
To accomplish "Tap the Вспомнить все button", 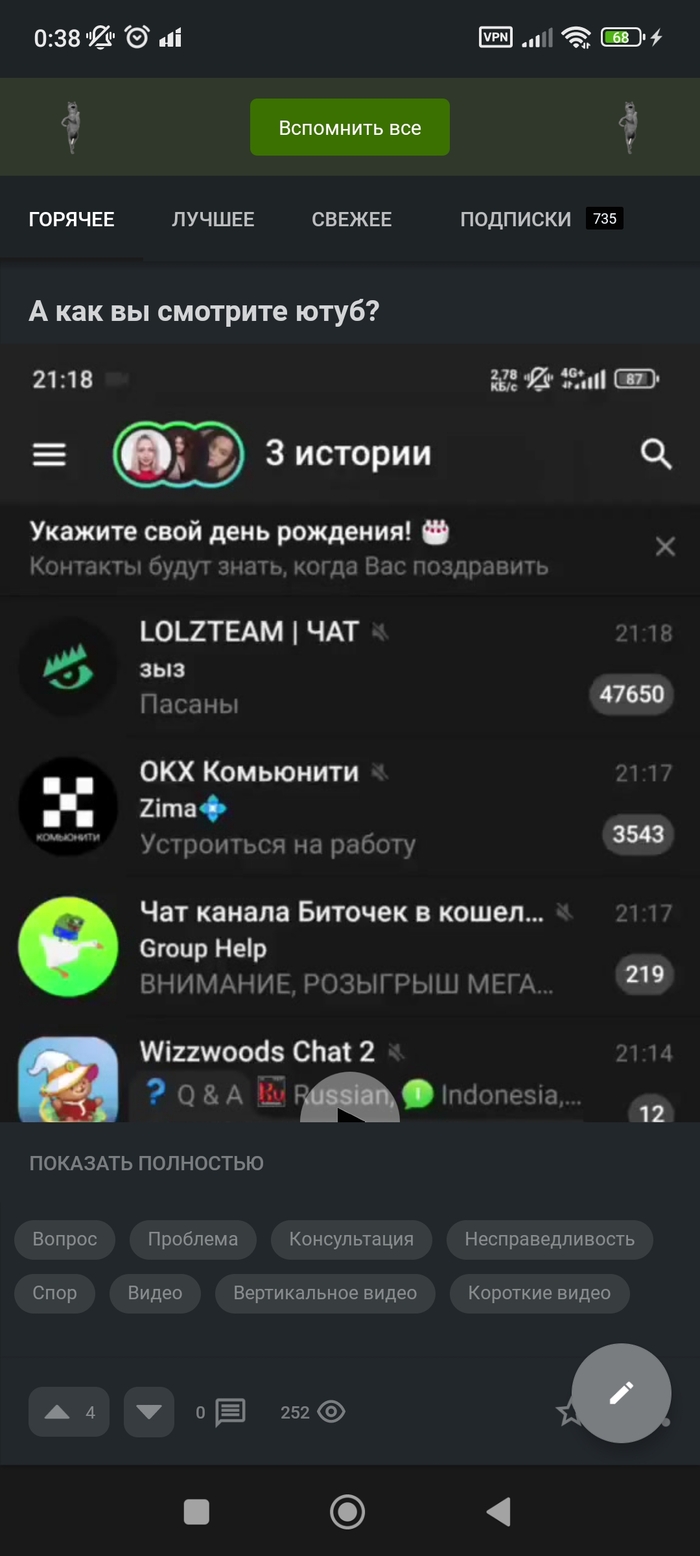I will pos(349,127).
